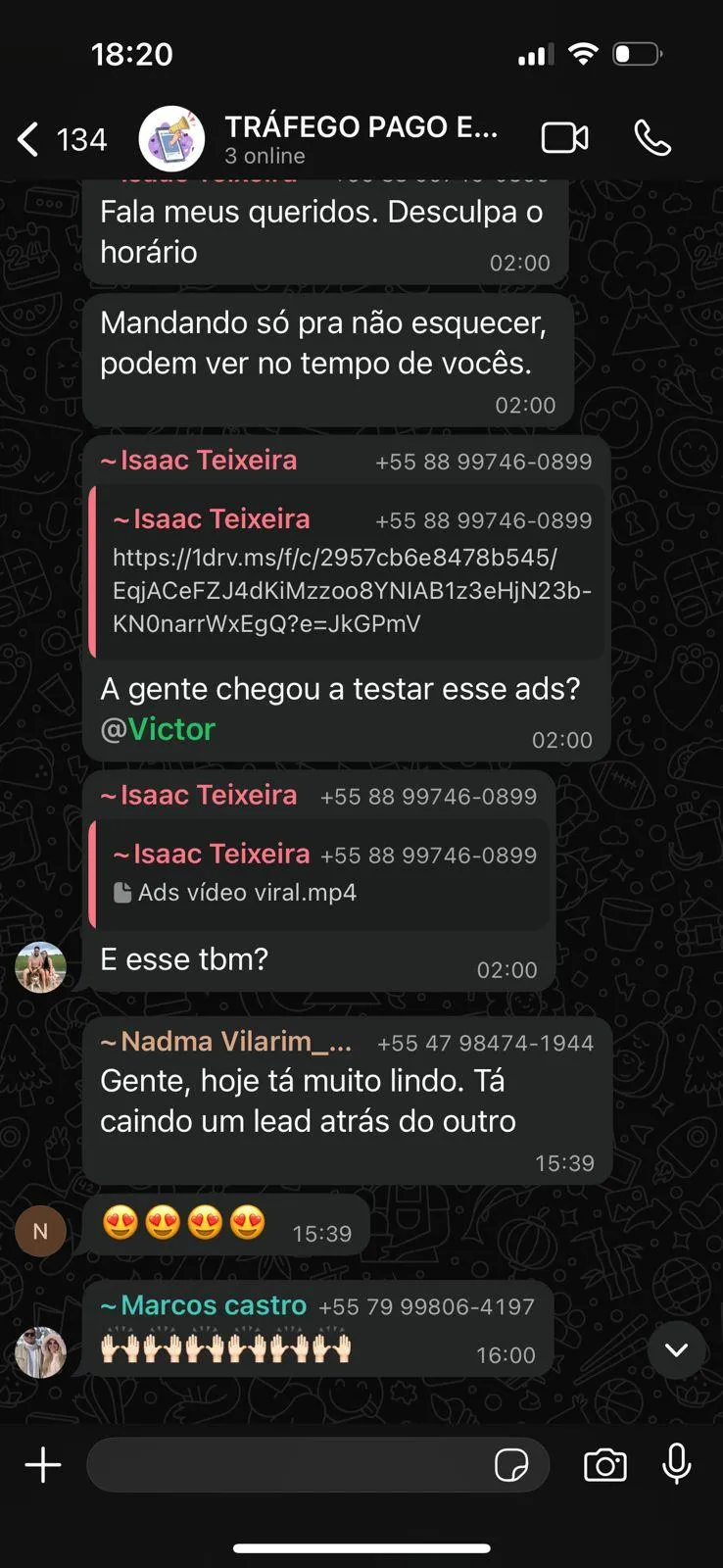Open the sticker picker

[x=511, y=1465]
